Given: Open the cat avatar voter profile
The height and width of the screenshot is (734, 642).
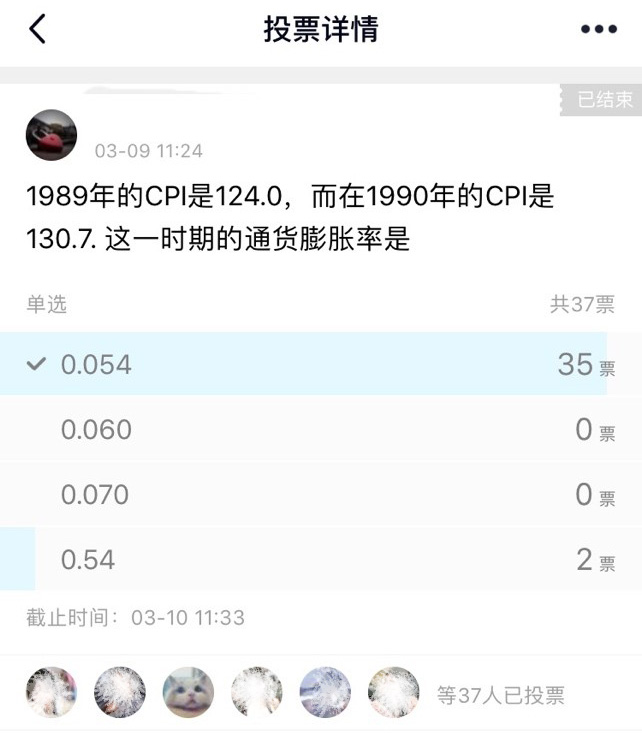Looking at the screenshot, I should [x=188, y=693].
